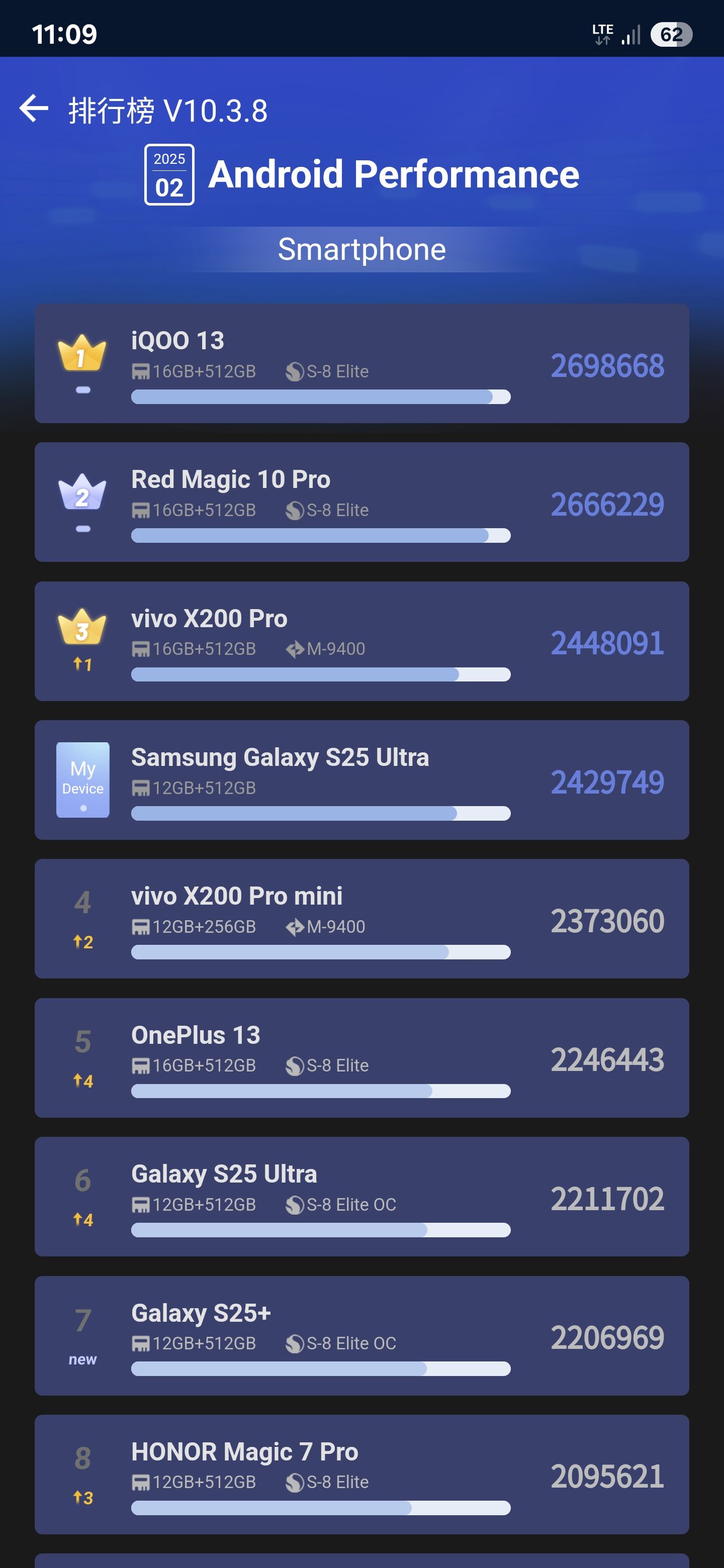Image resolution: width=724 pixels, height=1568 pixels.
Task: Tap the My Device badge on Samsung Galaxy S25 Ultra
Action: 82,781
